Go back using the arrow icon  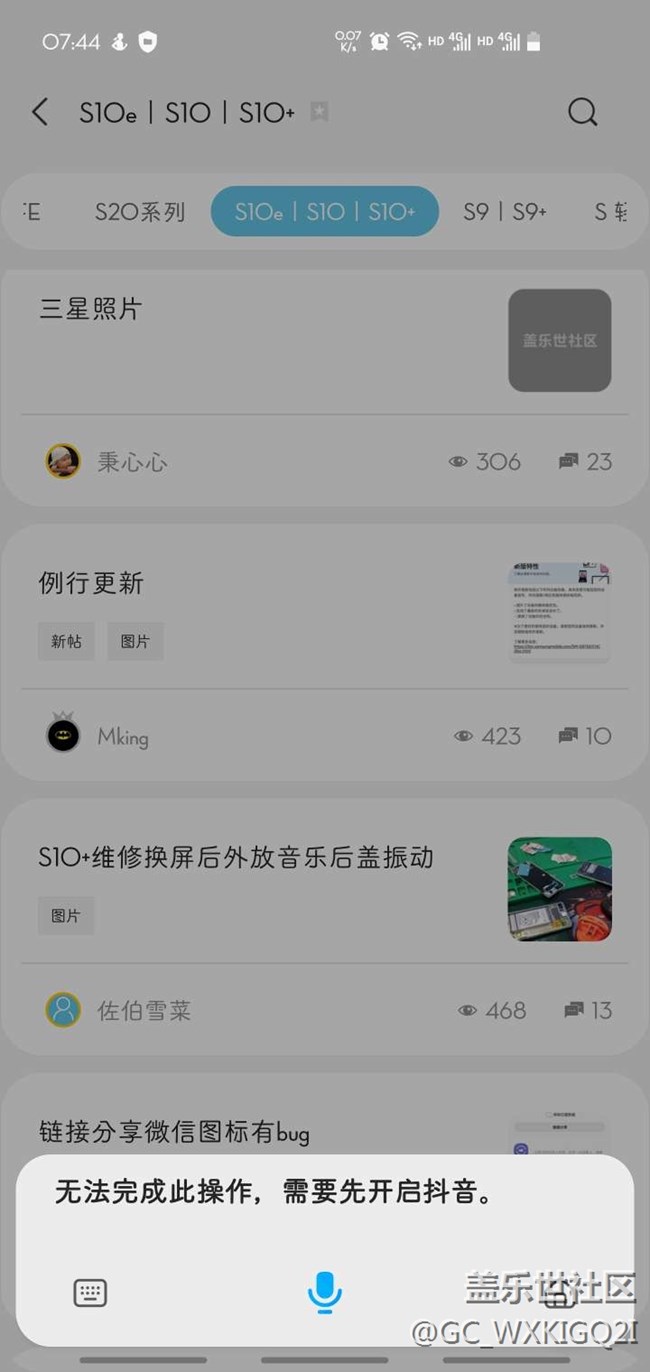pyautogui.click(x=40, y=112)
